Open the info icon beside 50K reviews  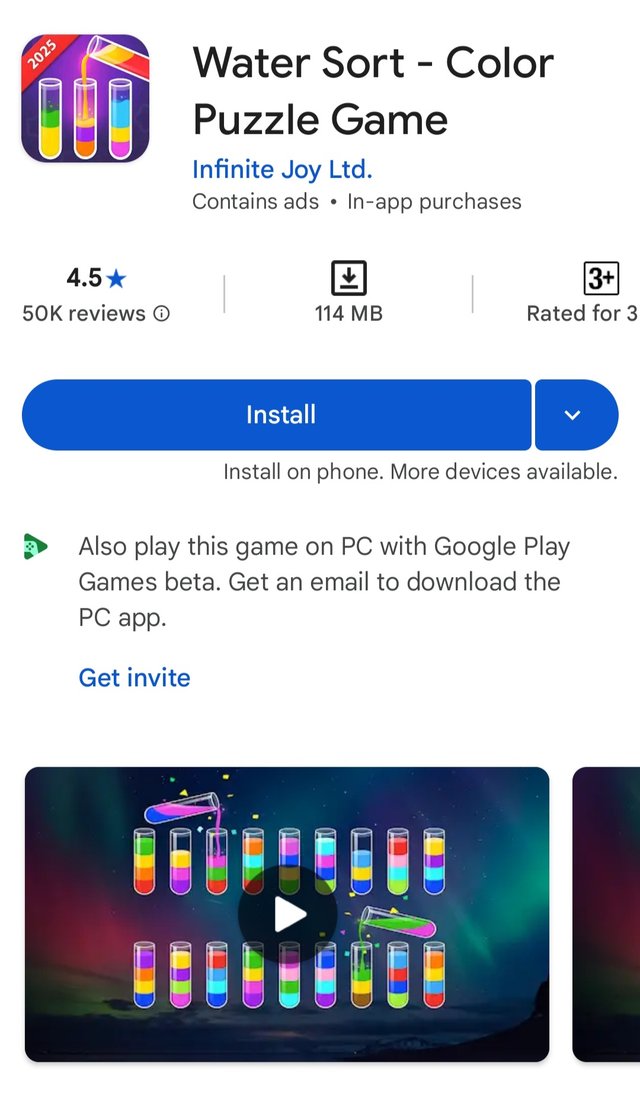click(x=162, y=314)
